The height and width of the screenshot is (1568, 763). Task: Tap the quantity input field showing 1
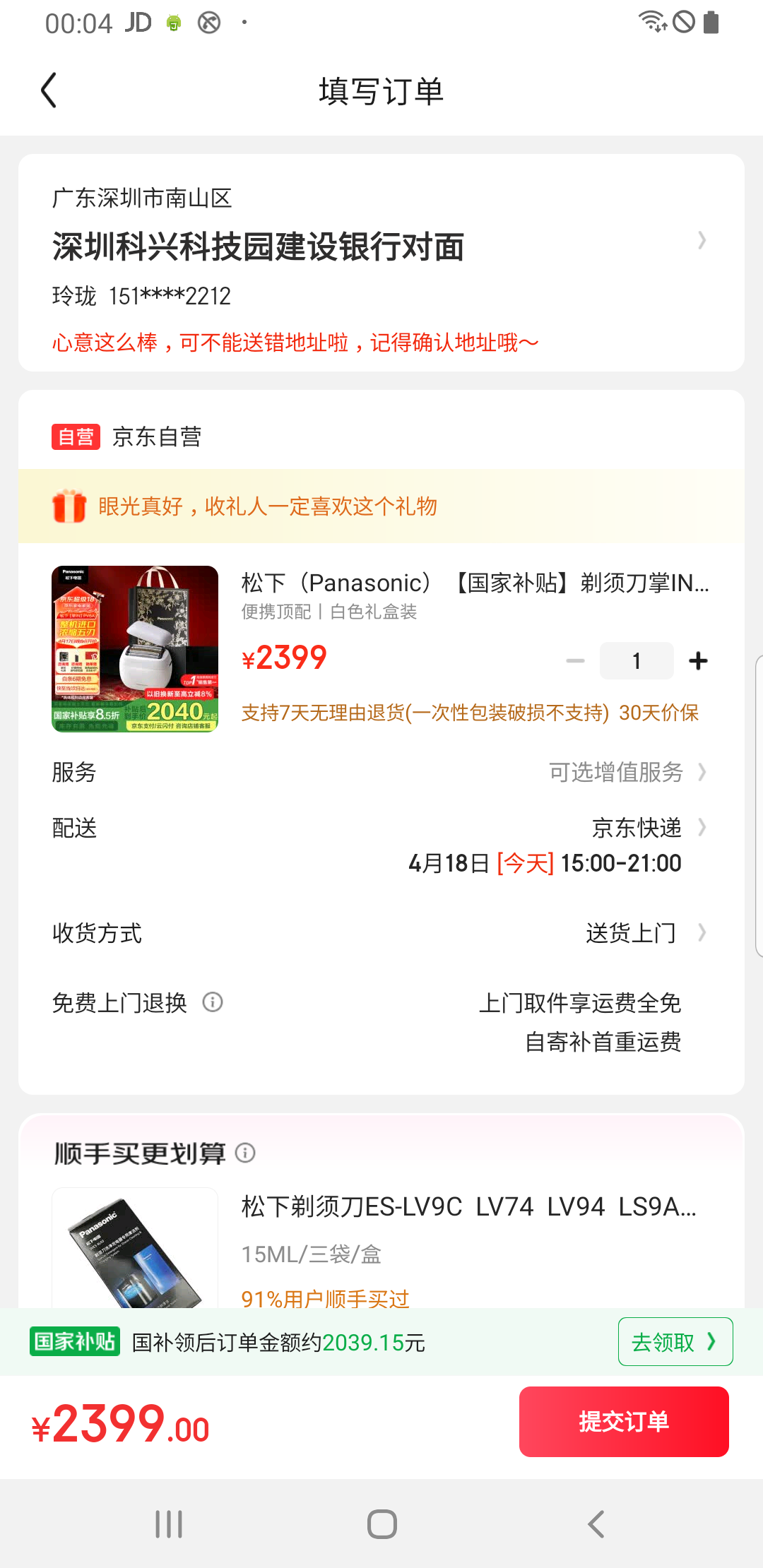[637, 660]
